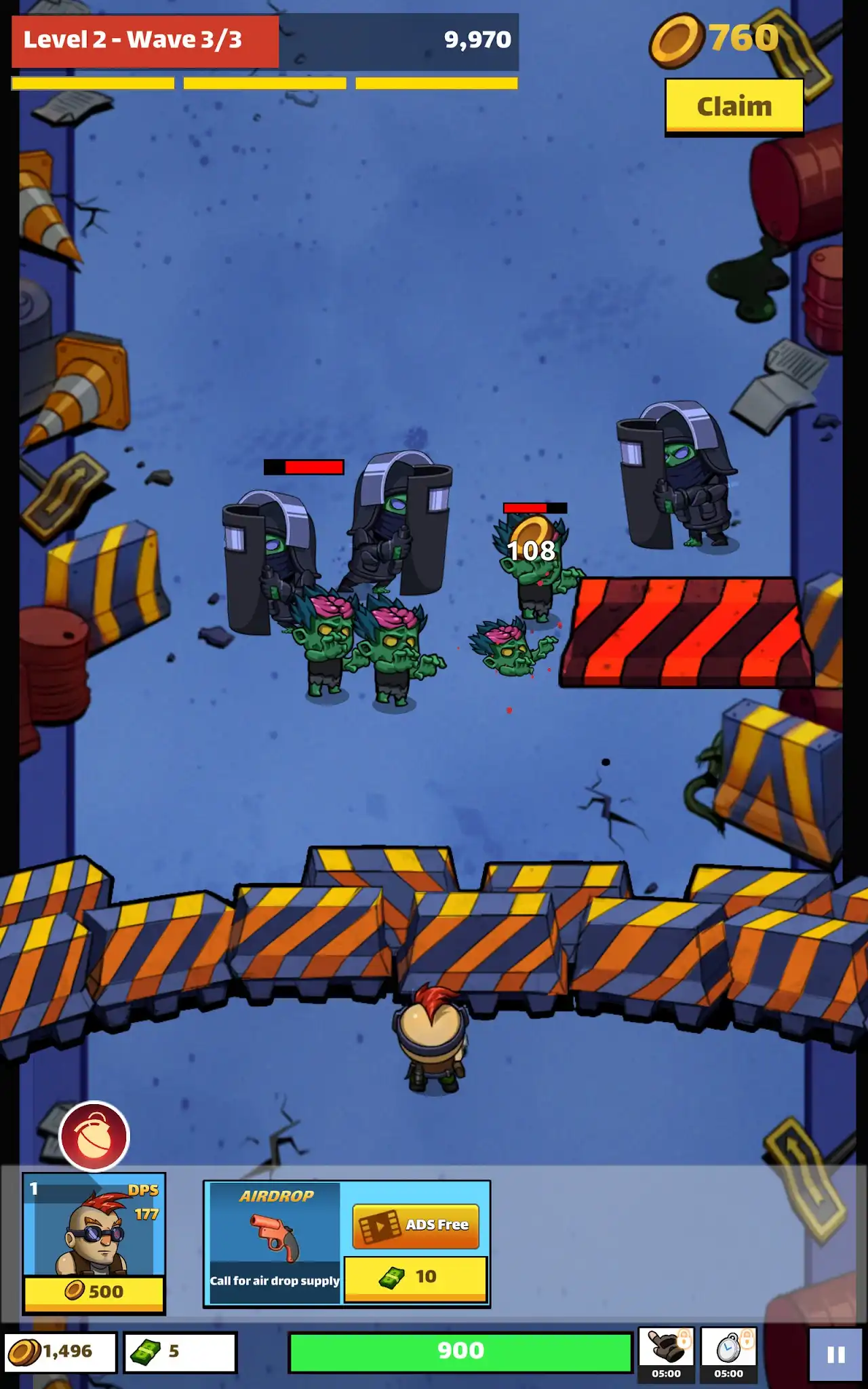
Task: Collect the gold coin over the zombie
Action: coord(533,536)
